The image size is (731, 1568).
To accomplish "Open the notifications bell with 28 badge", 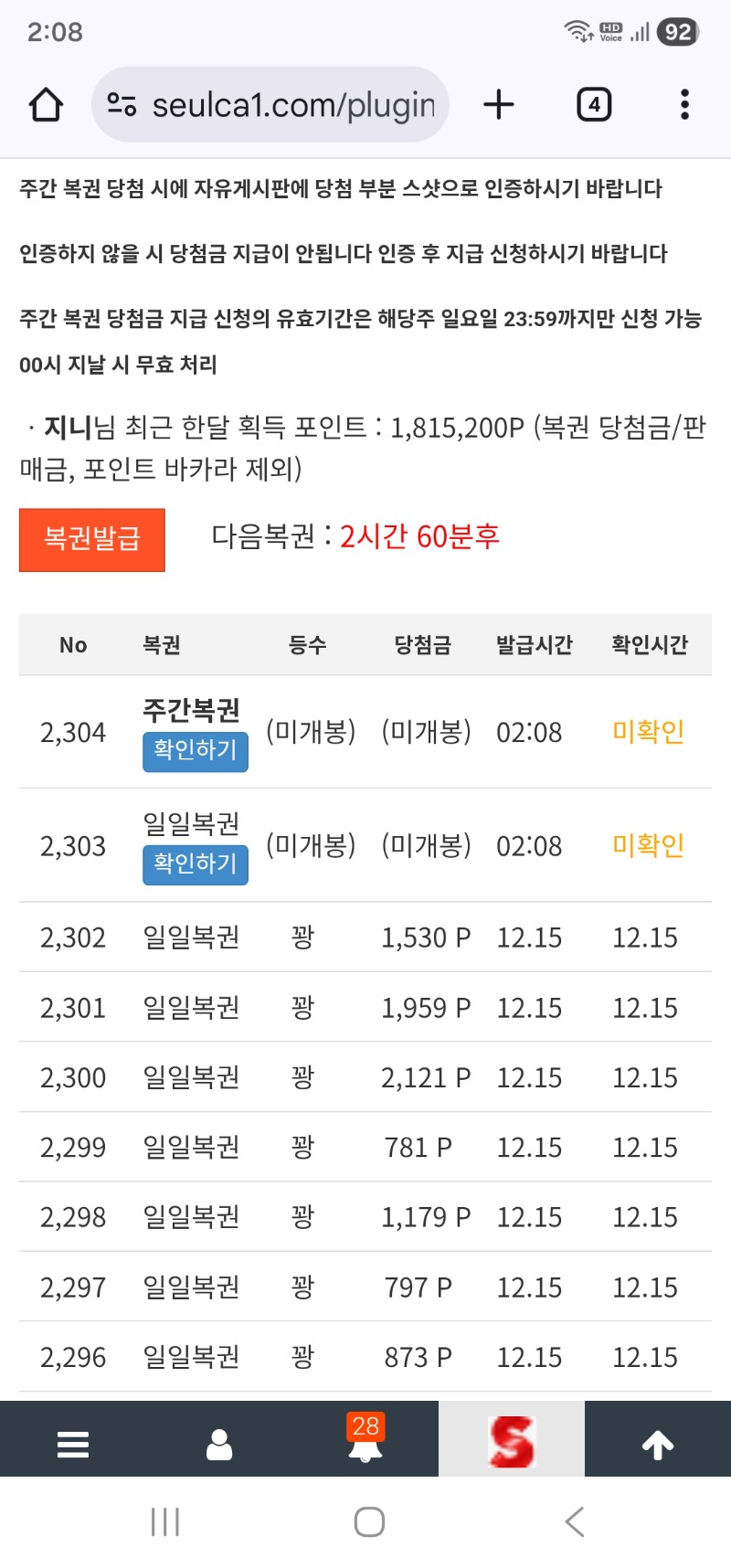I will click(365, 1442).
